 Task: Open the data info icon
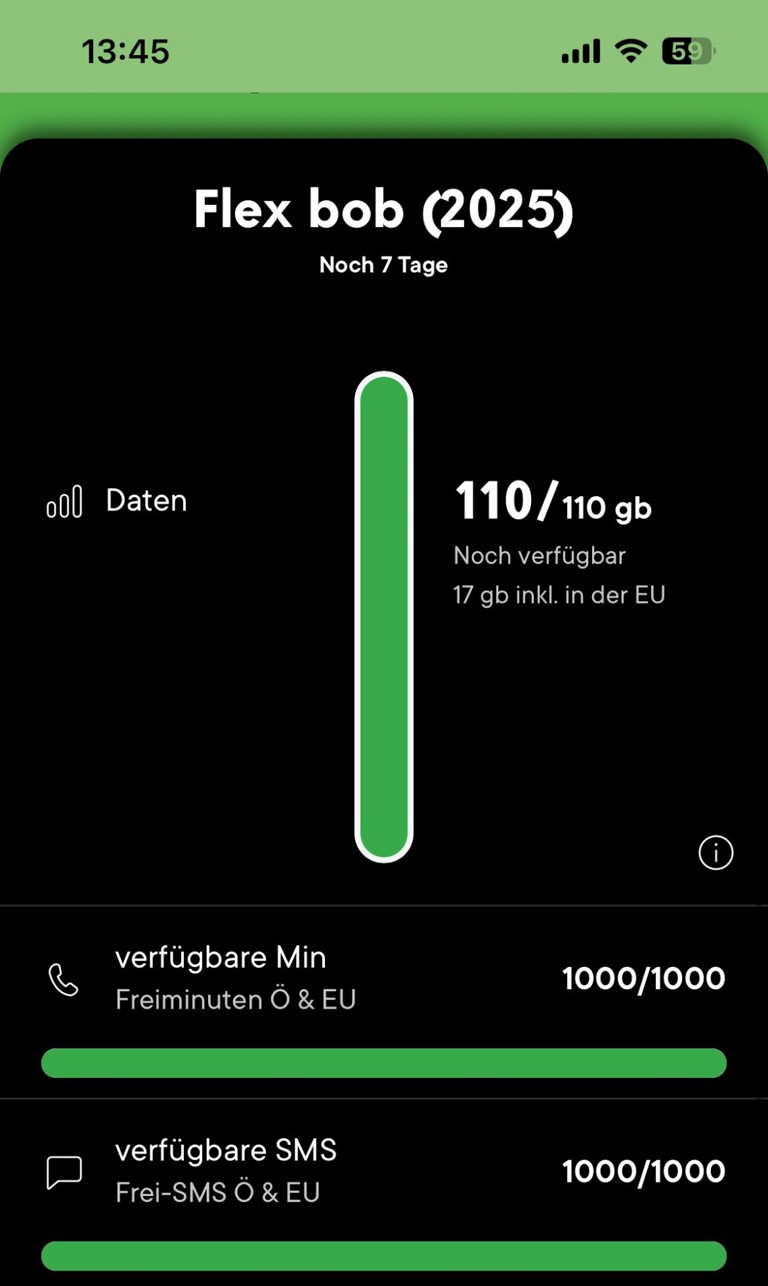715,853
